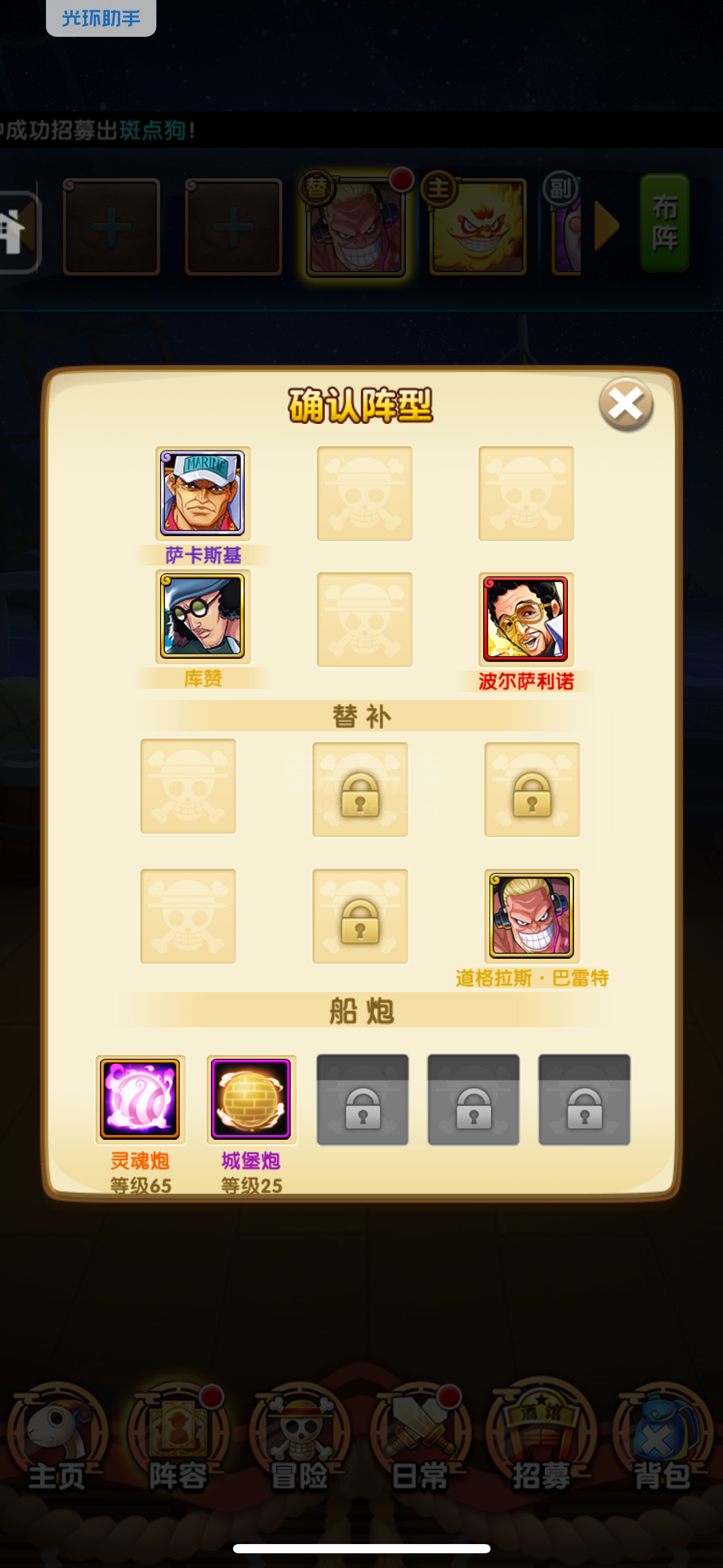Tap 波尔萨利诺 character slot
Viewport: 723px width, 1568px height.
click(x=526, y=619)
